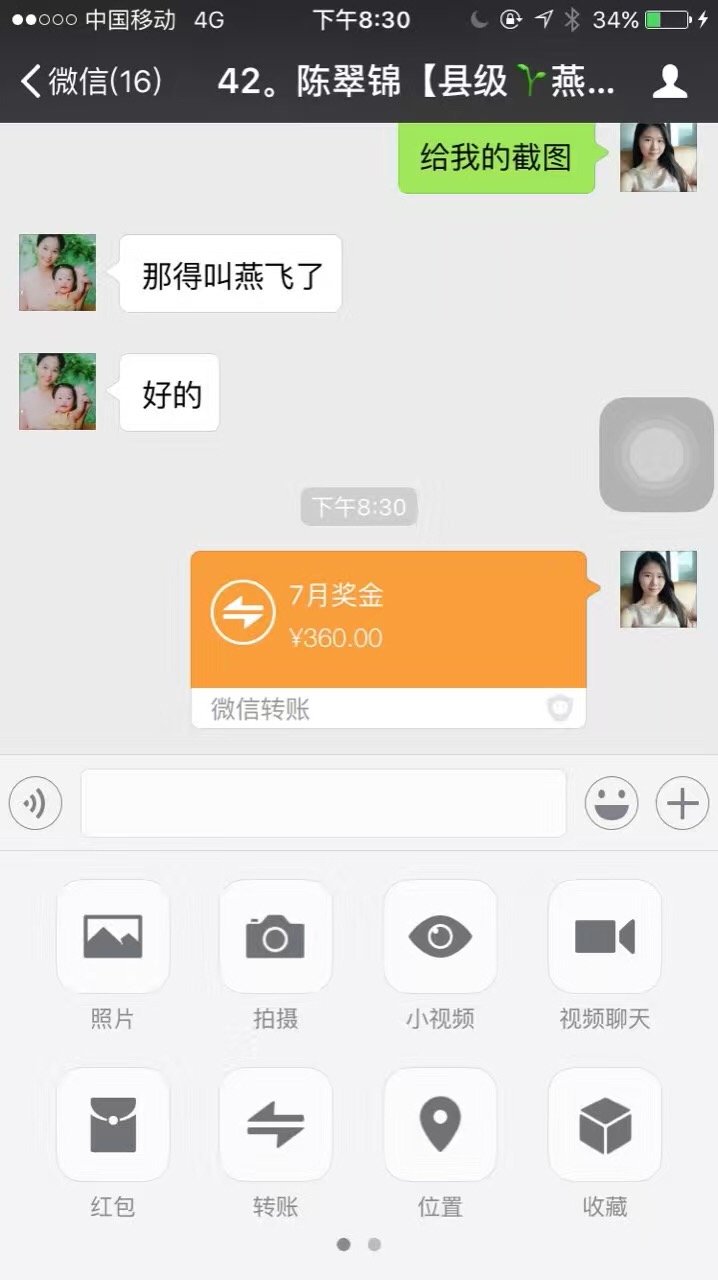This screenshot has width=718, height=1280.
Task: Go back to the WeChat chat list
Action: 90,81
